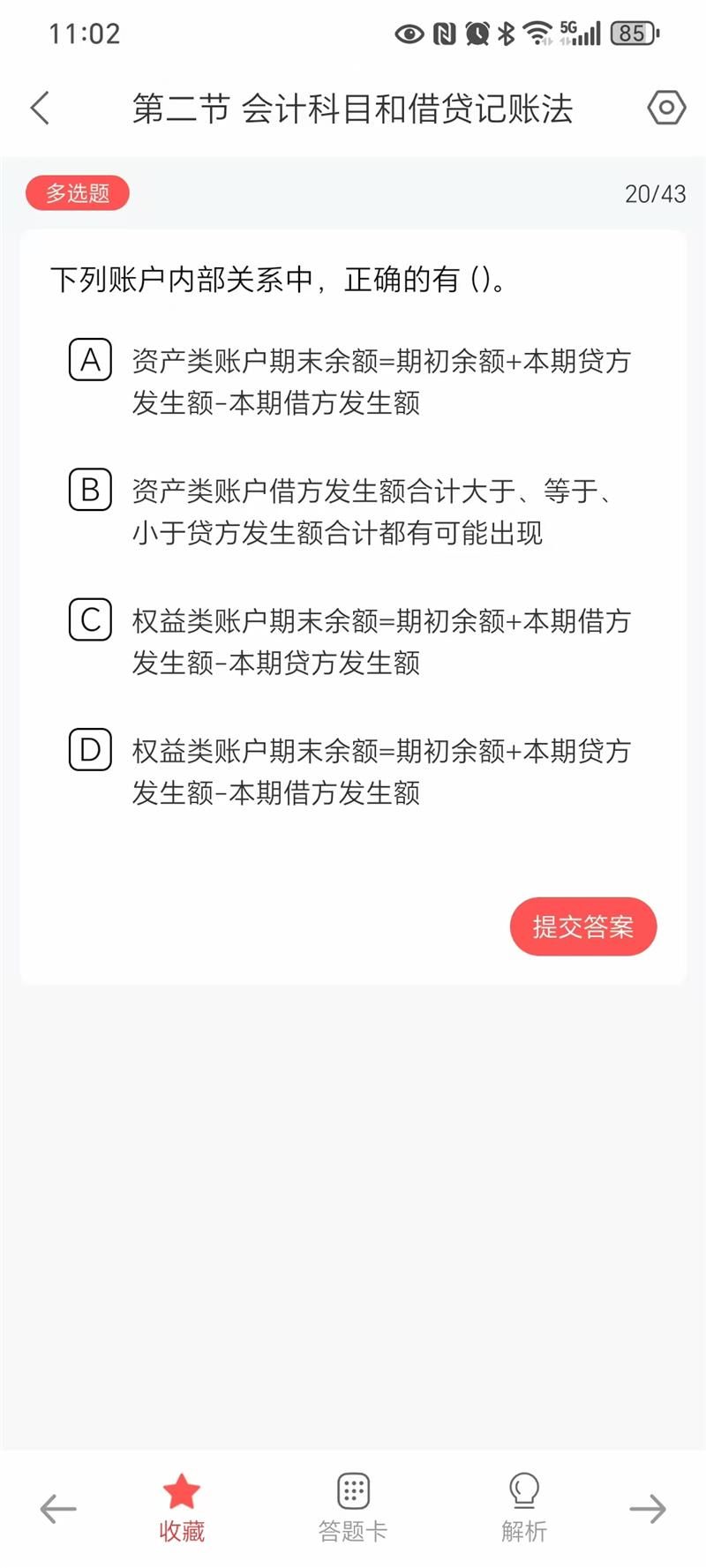This screenshot has height=1568, width=706.
Task: Go to the next question arrow
Action: [648, 1508]
